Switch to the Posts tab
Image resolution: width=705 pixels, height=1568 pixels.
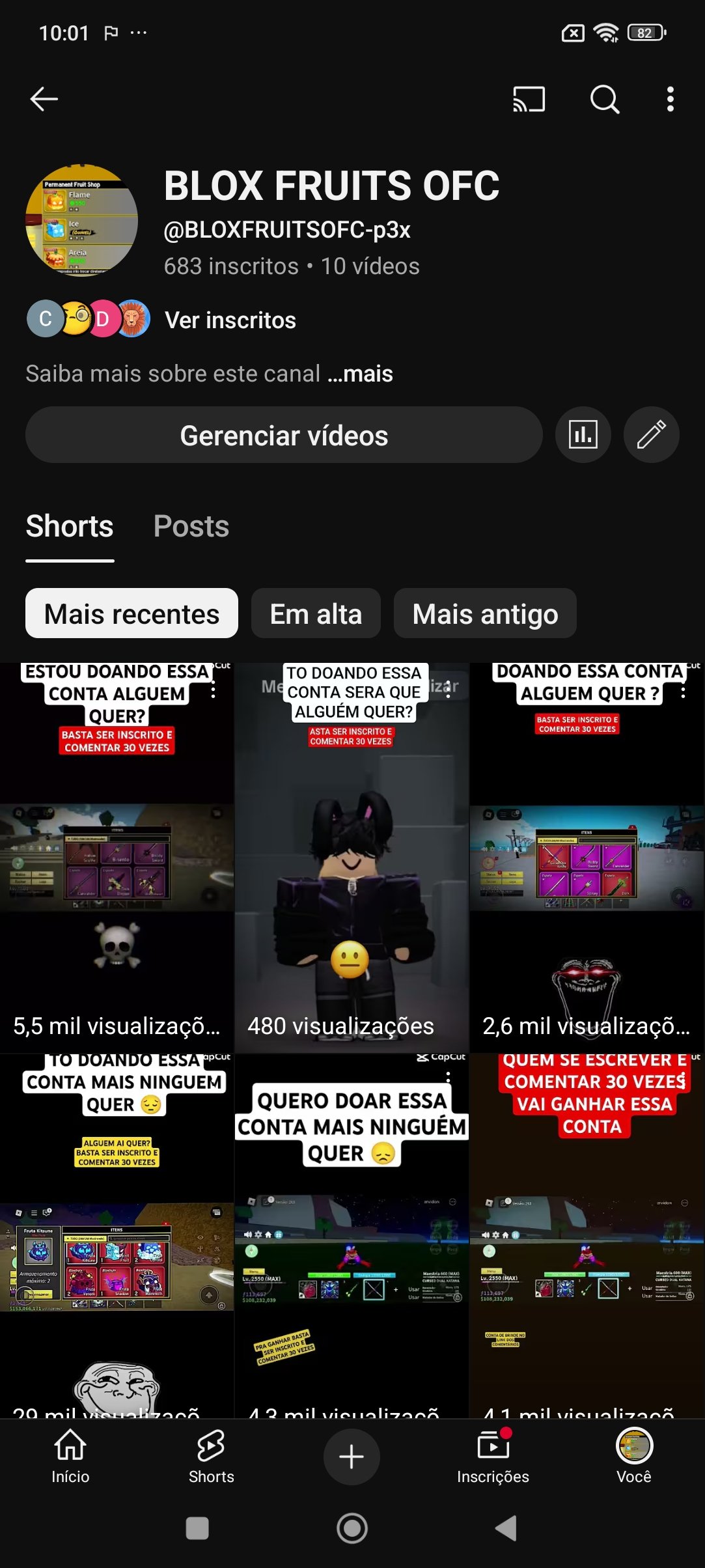coord(191,526)
